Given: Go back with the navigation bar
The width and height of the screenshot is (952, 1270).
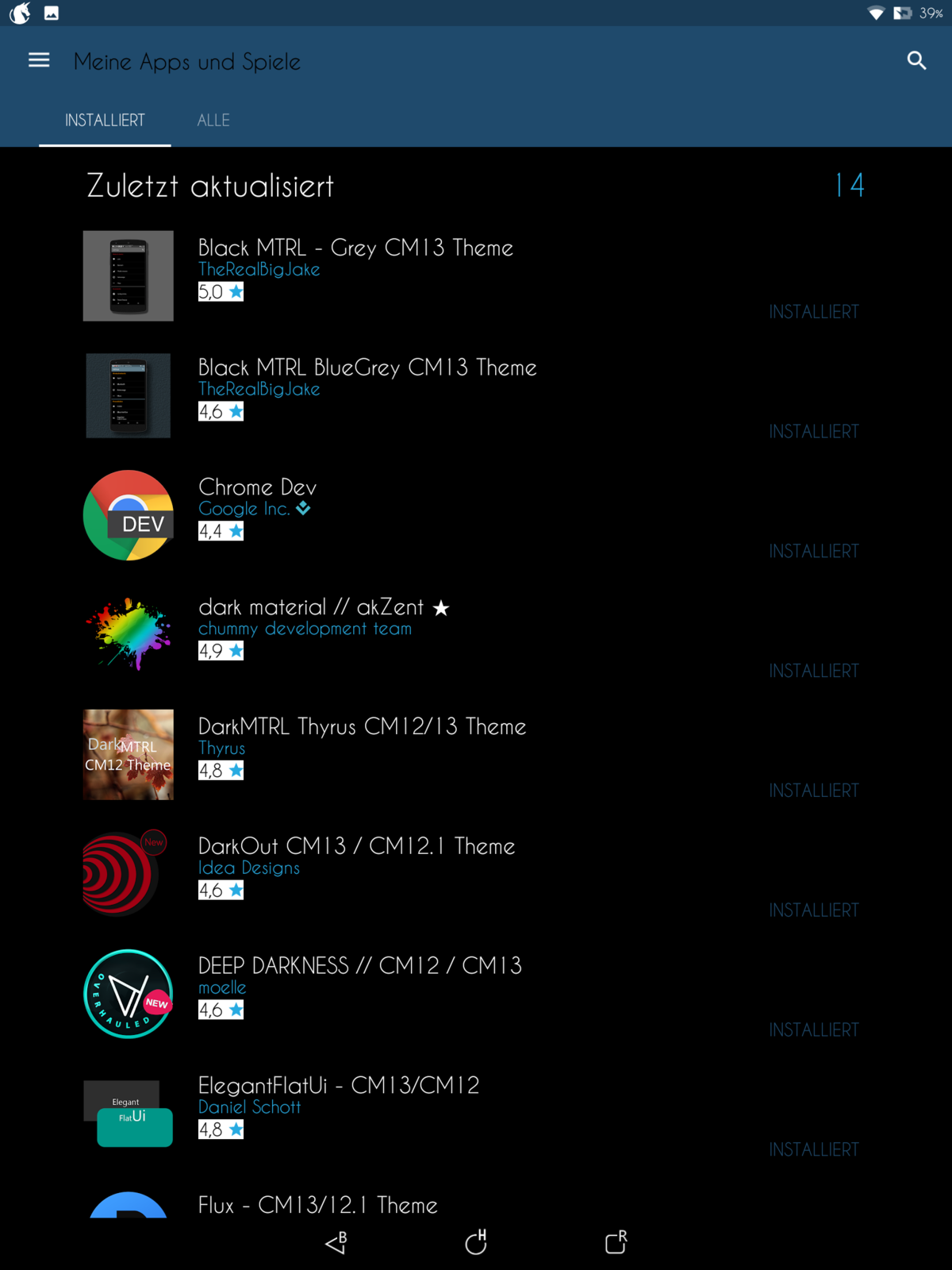Looking at the screenshot, I should [x=336, y=1242].
